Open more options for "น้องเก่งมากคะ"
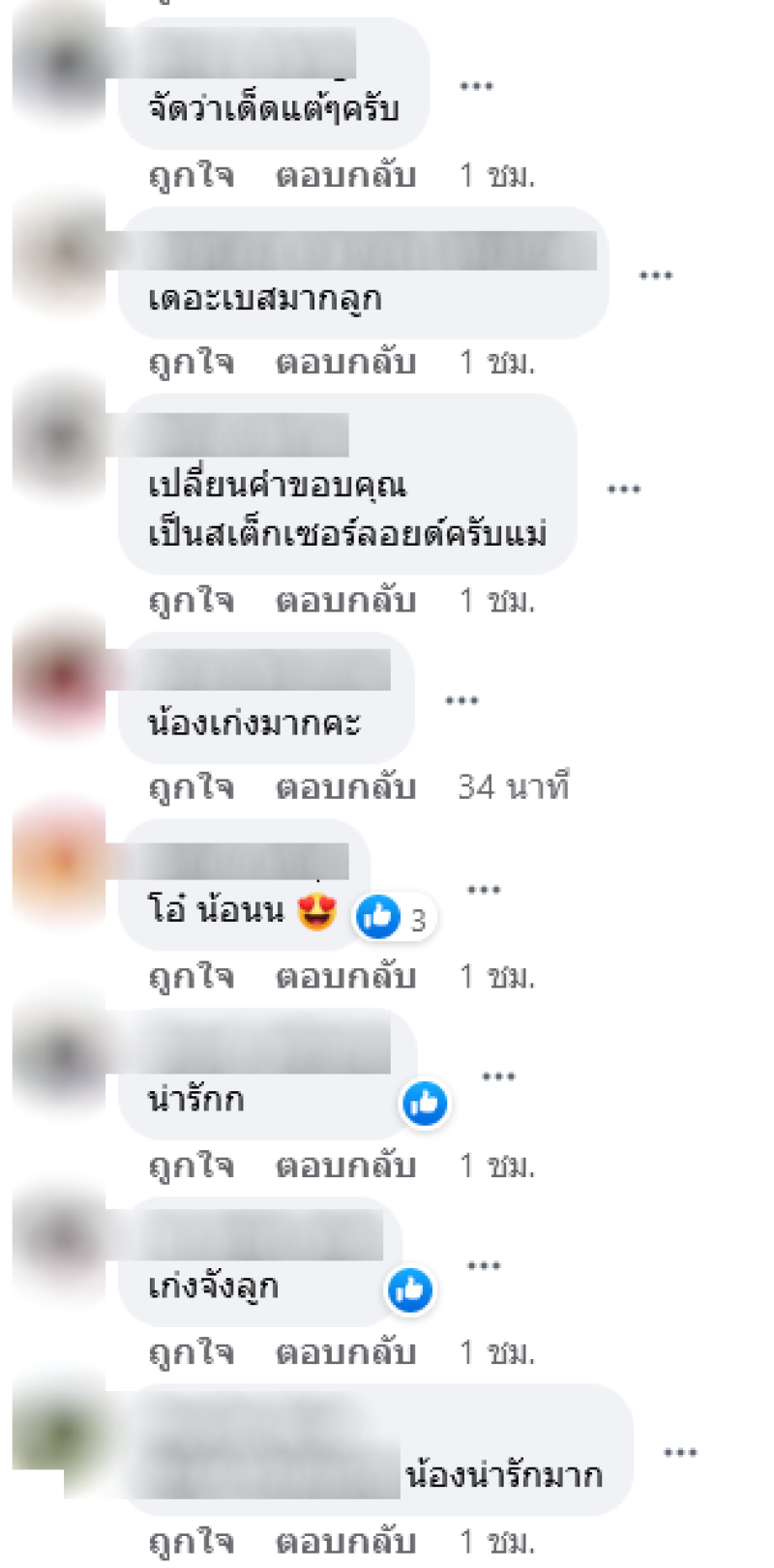774x1568 pixels. [461, 700]
